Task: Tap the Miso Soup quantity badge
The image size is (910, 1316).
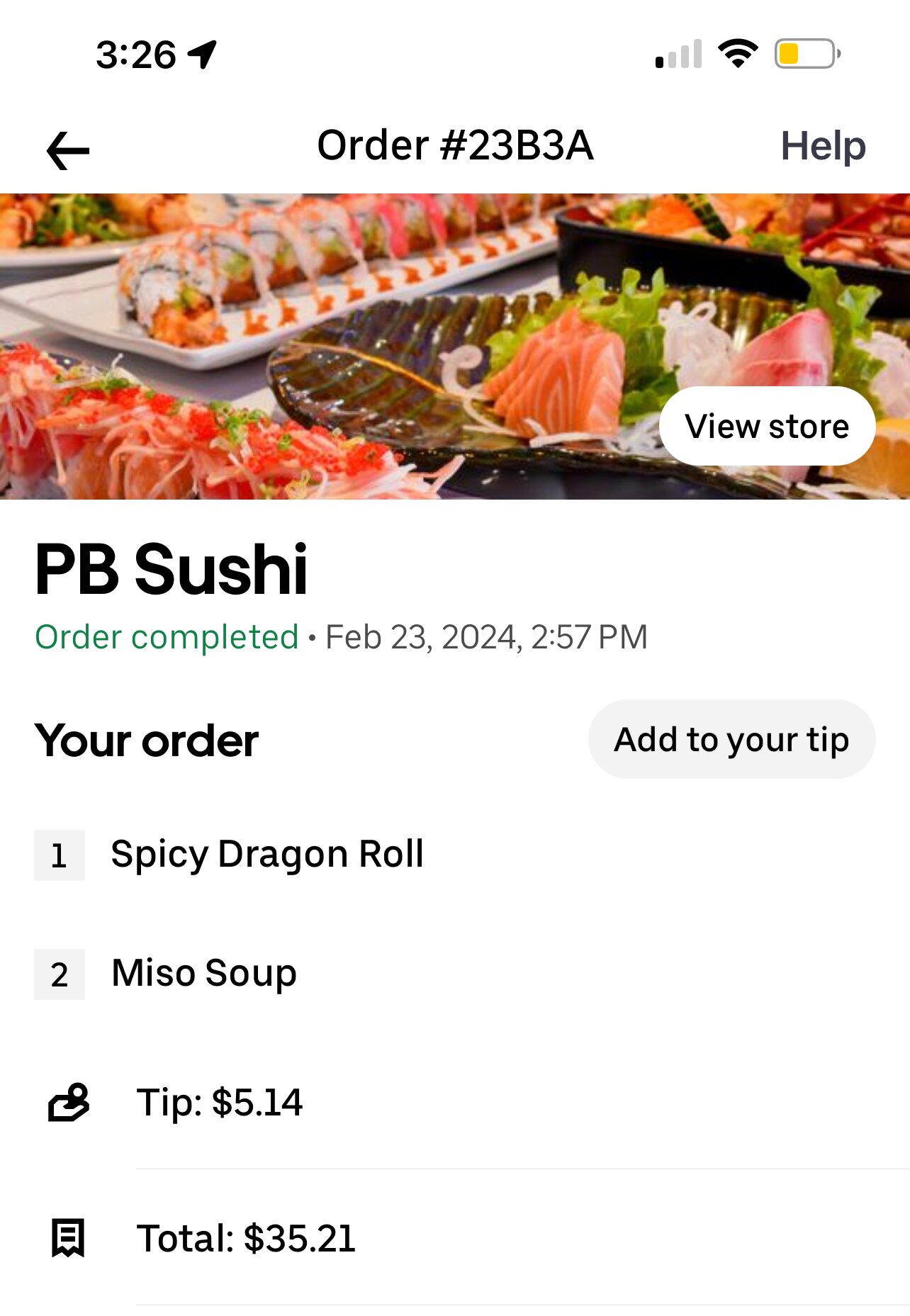Action: (60, 973)
